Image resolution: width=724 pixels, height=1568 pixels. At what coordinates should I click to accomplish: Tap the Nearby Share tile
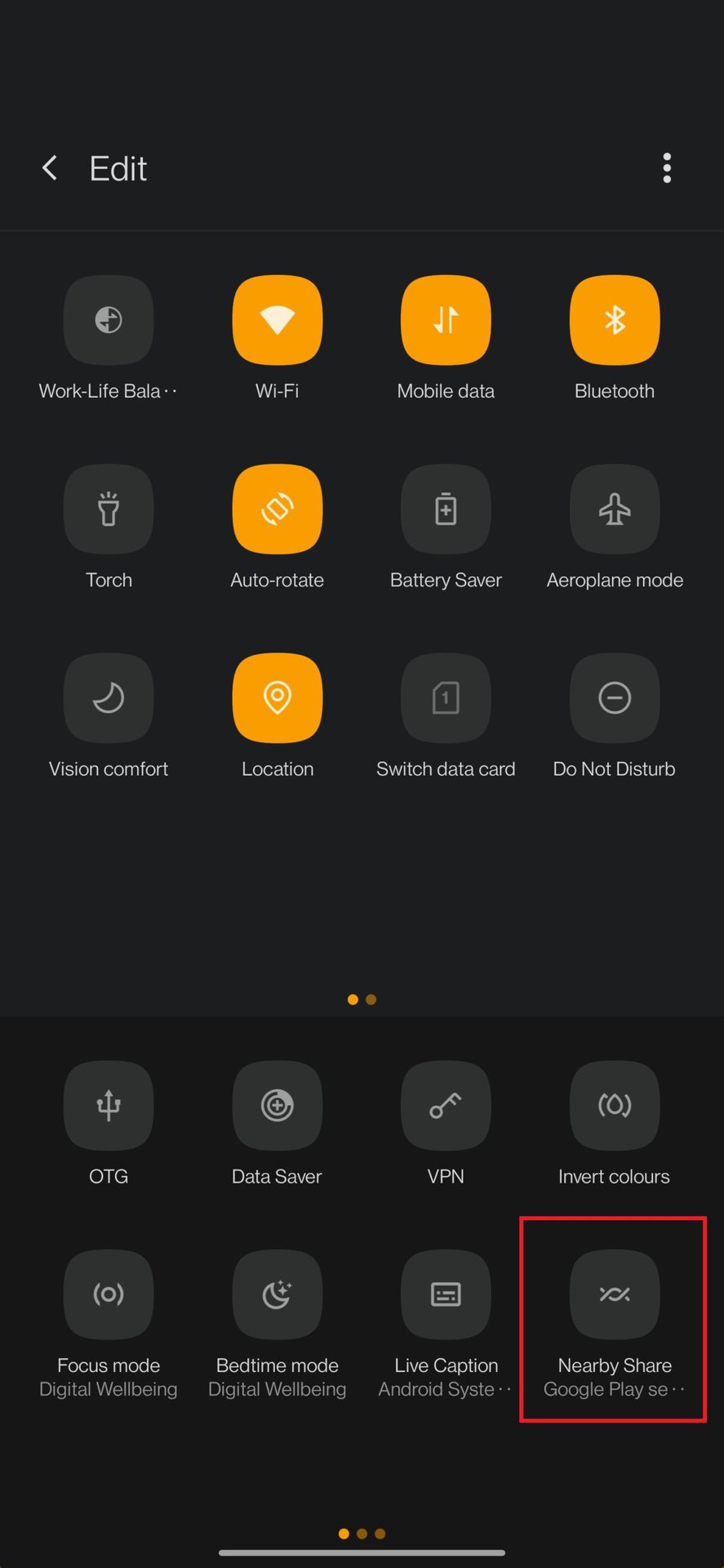click(615, 1294)
